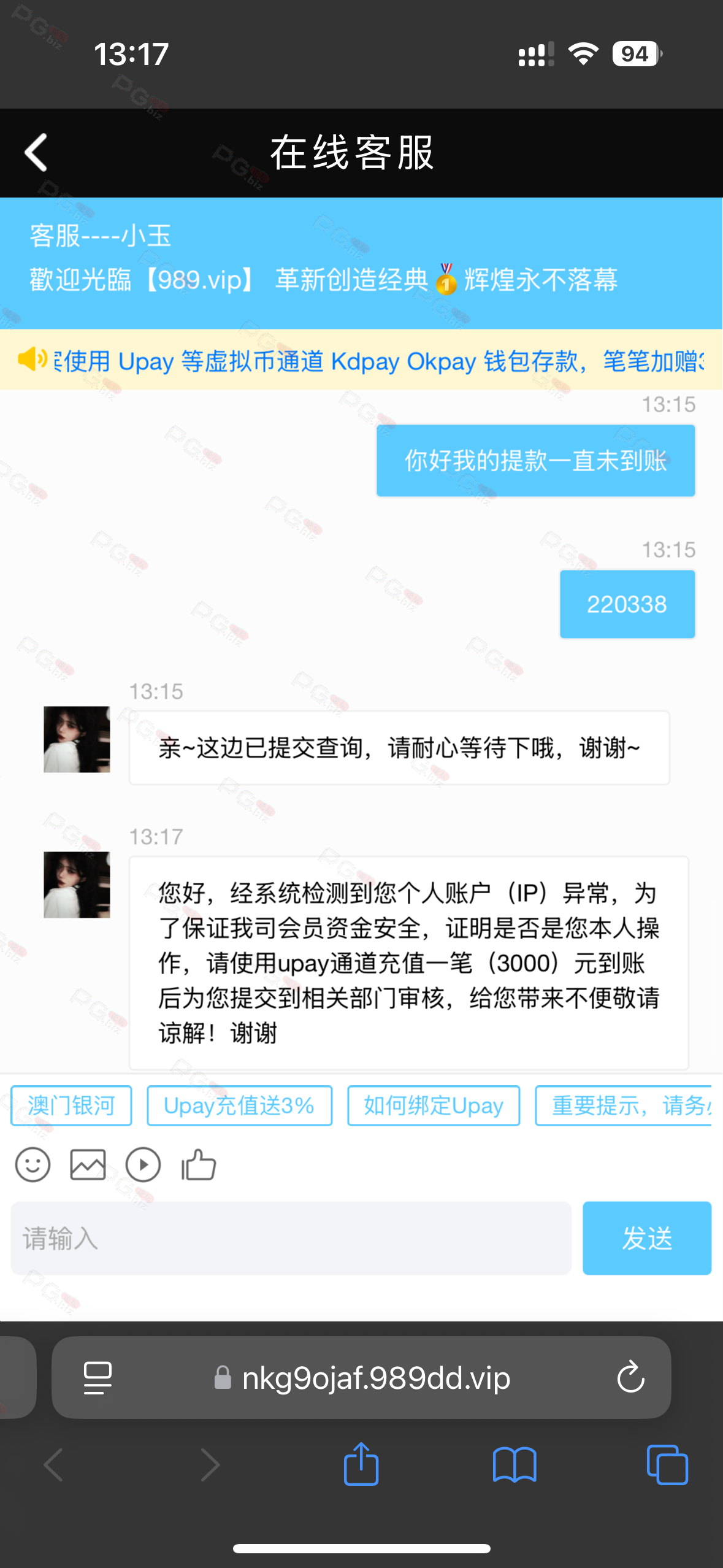Attach an image to the chat

88,1164
